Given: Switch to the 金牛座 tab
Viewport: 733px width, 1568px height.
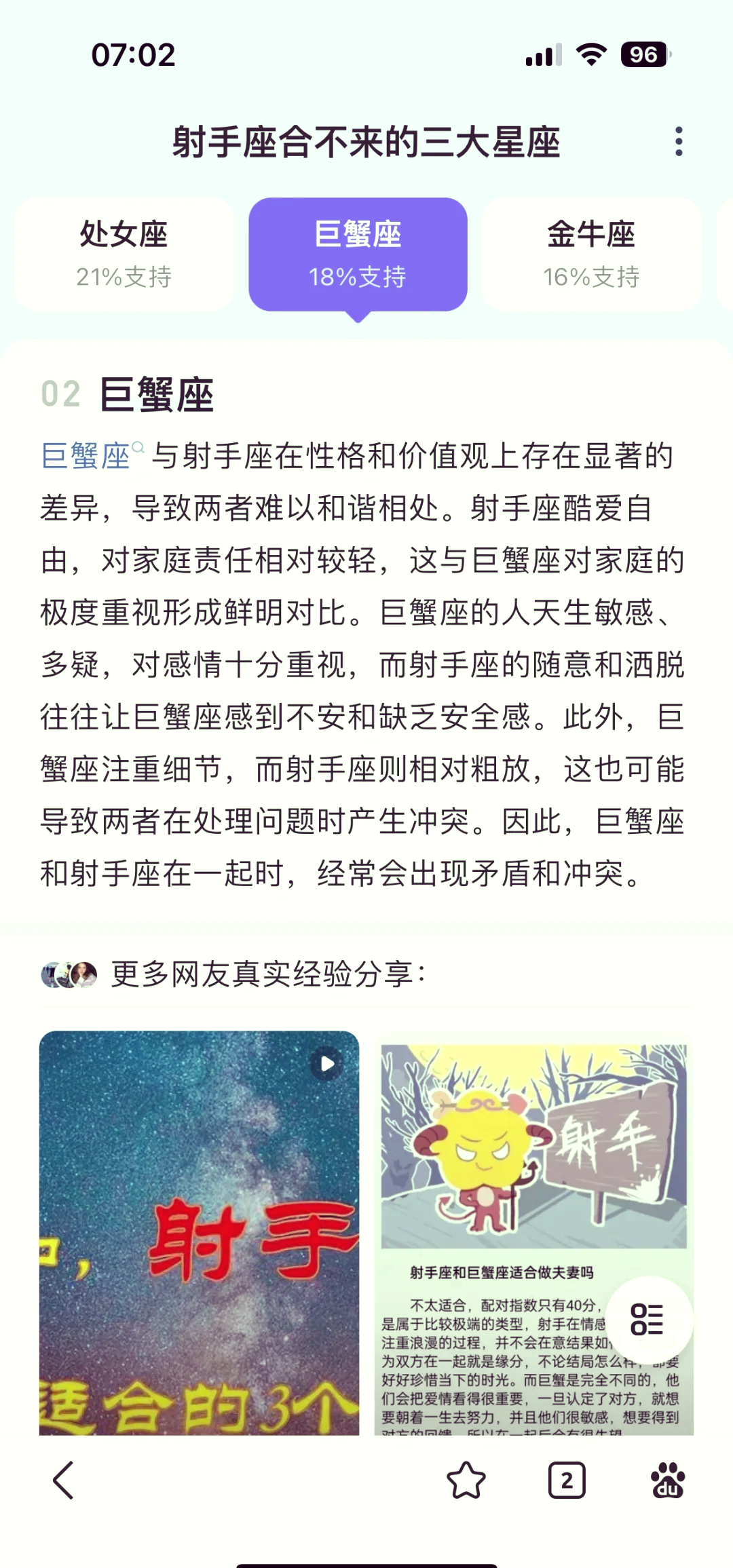Looking at the screenshot, I should coord(591,254).
